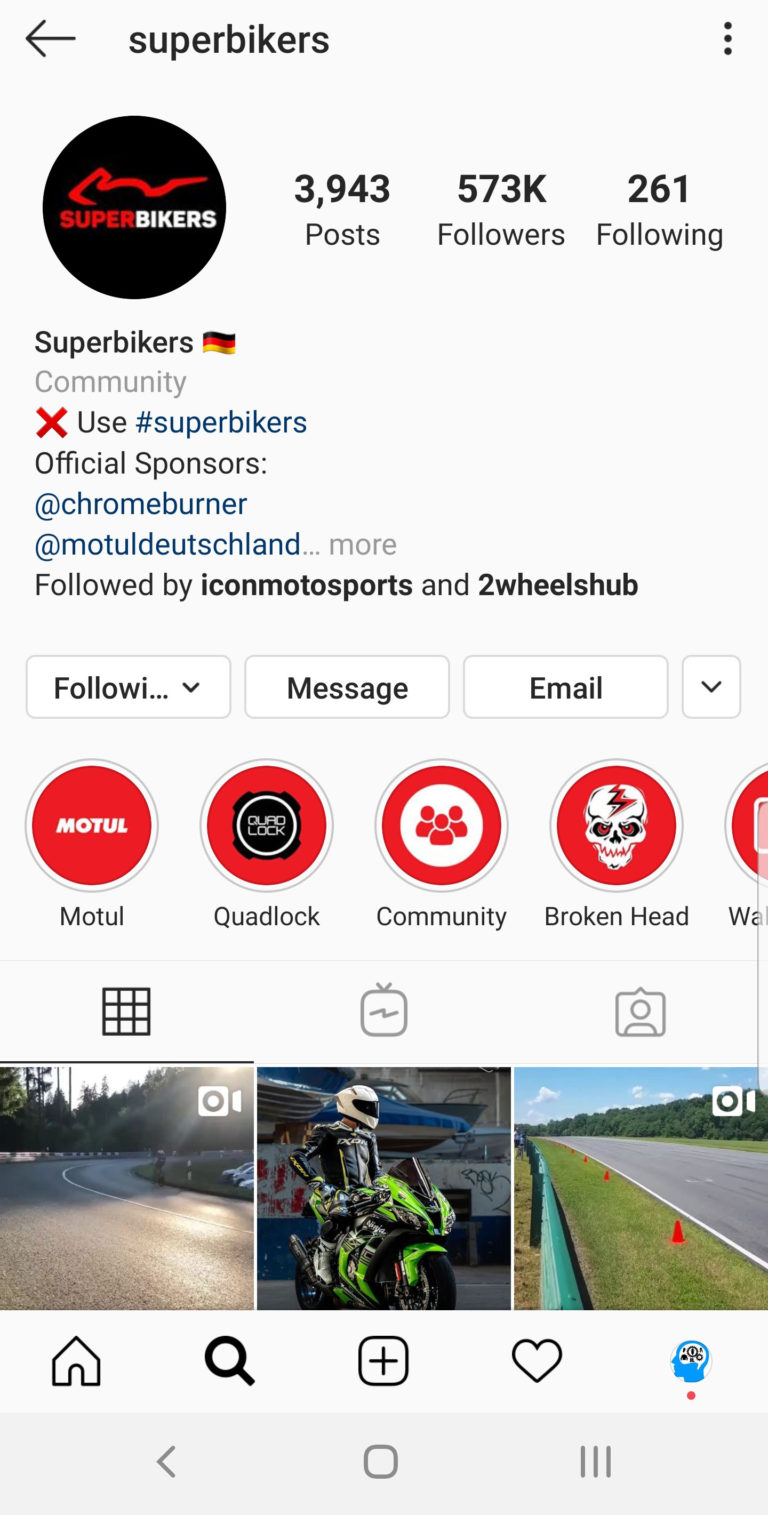The height and width of the screenshot is (1515, 768).
Task: Switch to the tagged photos tab
Action: pyautogui.click(x=640, y=1011)
